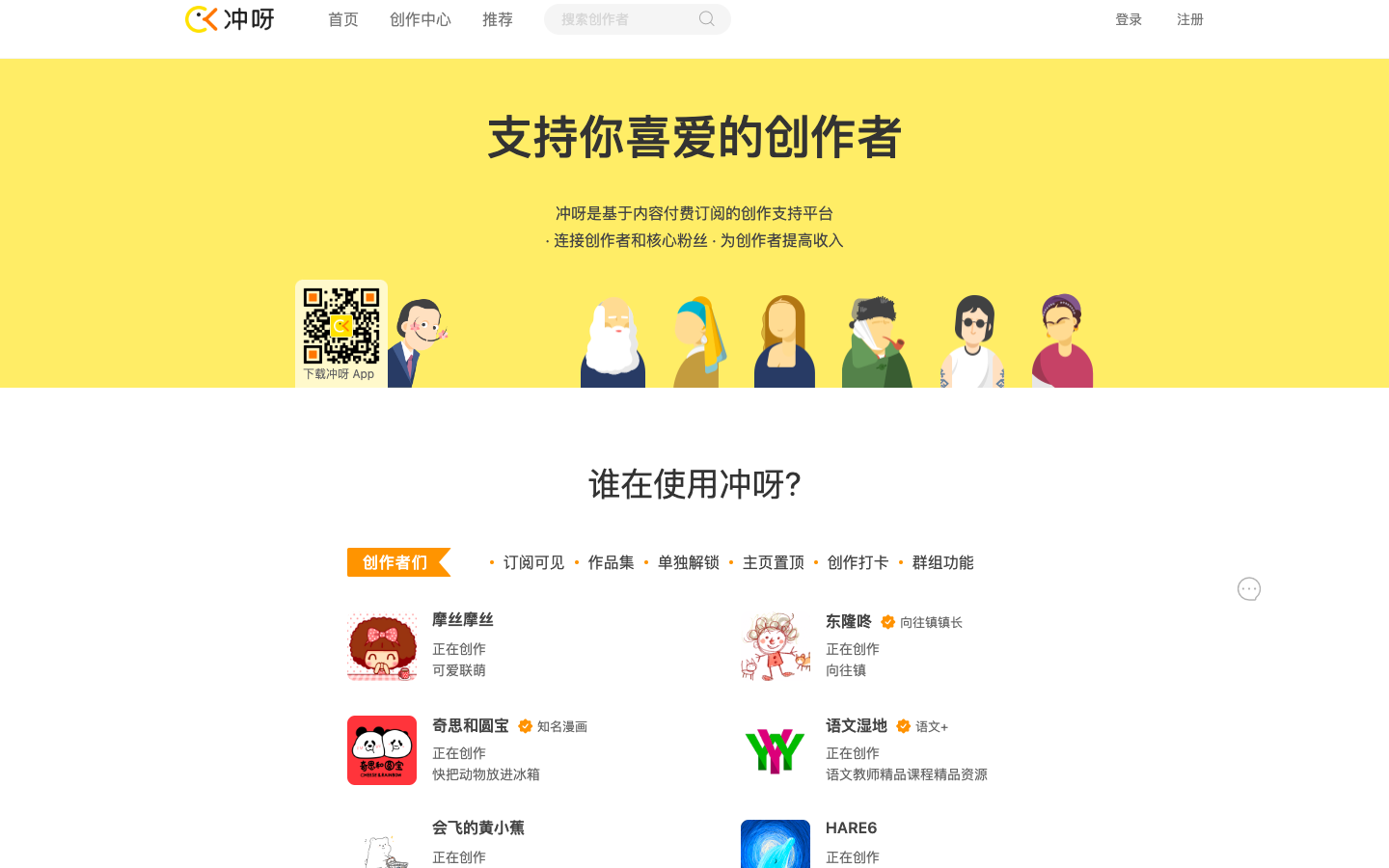
Task: Open creator 奇思和圆宝 profile
Action: [470, 726]
